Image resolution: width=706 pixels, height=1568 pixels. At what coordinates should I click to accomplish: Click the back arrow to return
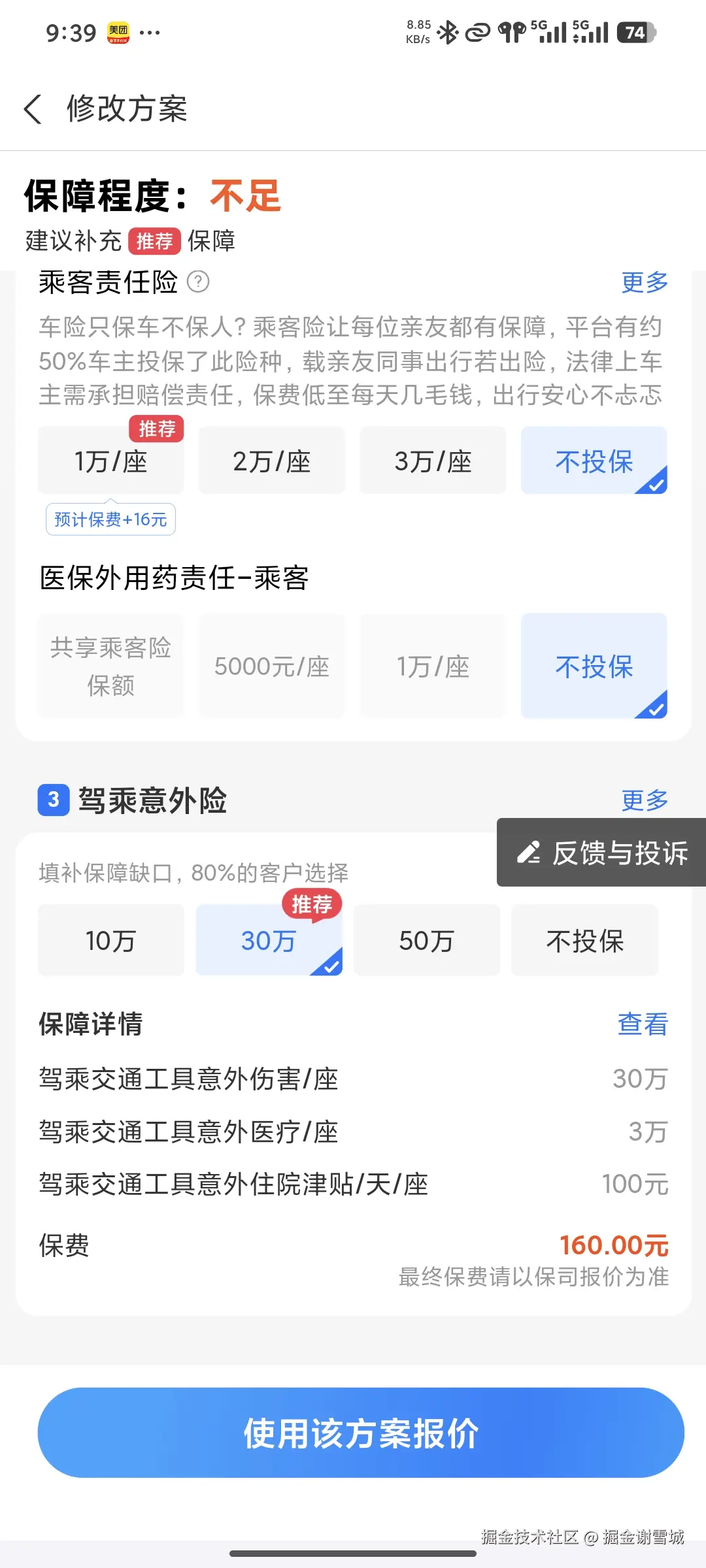34,109
